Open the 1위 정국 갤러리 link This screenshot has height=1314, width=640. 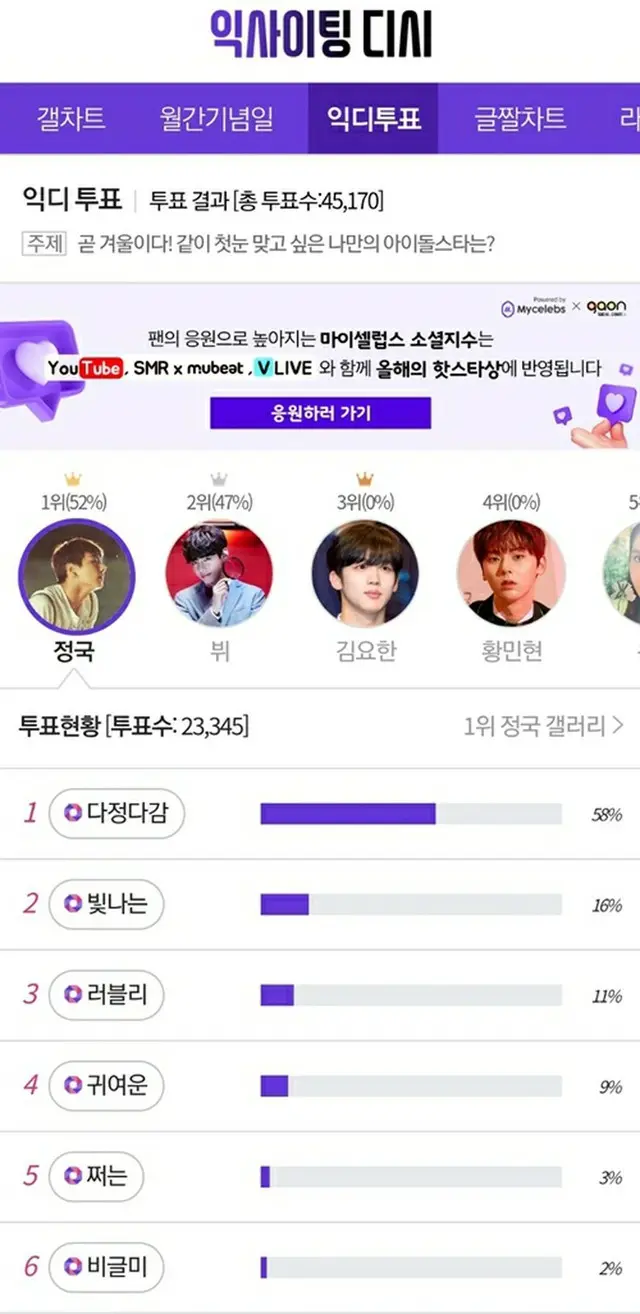point(544,726)
